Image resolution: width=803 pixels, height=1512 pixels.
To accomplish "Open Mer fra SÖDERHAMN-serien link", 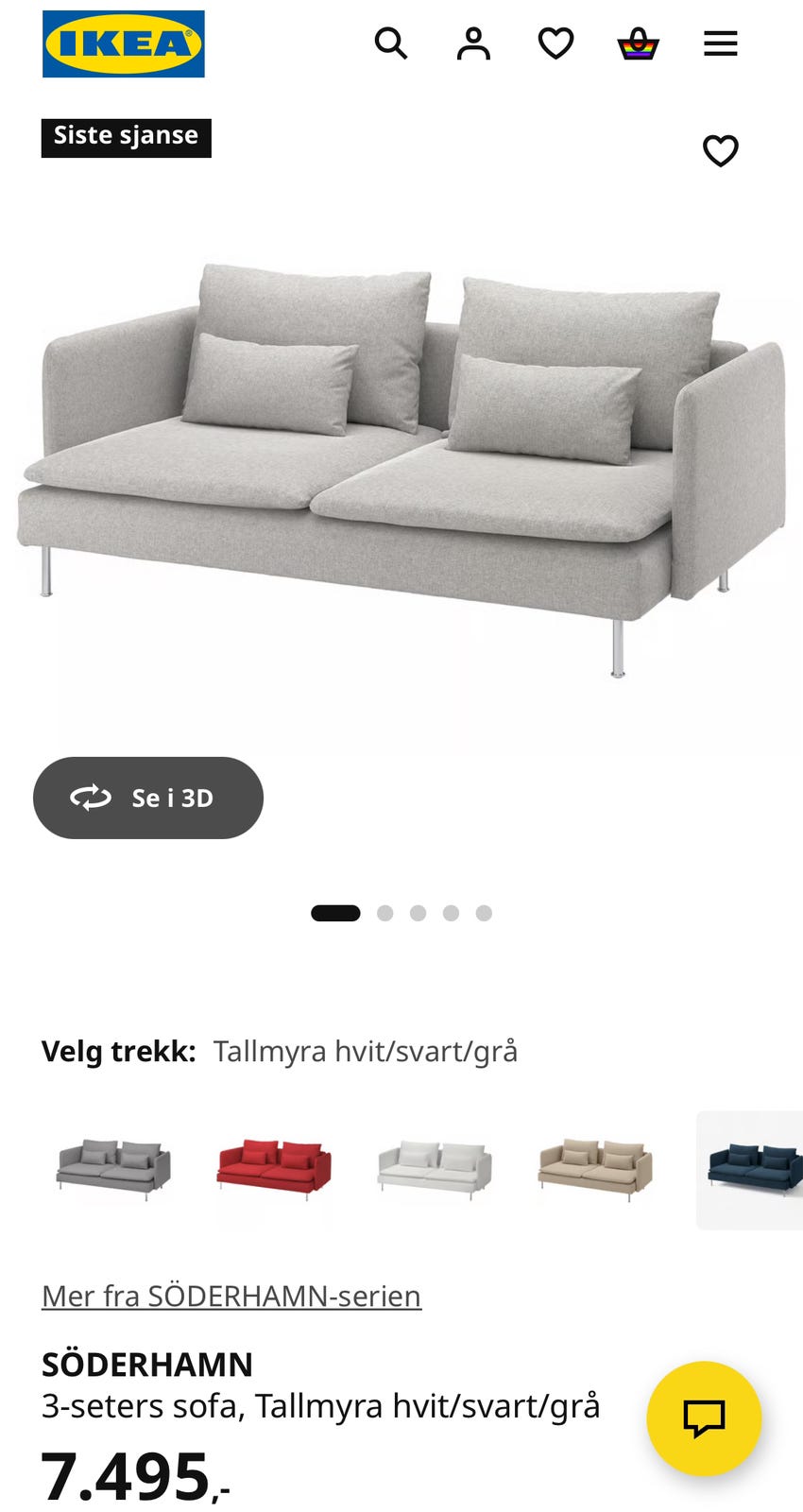I will pos(231,1296).
